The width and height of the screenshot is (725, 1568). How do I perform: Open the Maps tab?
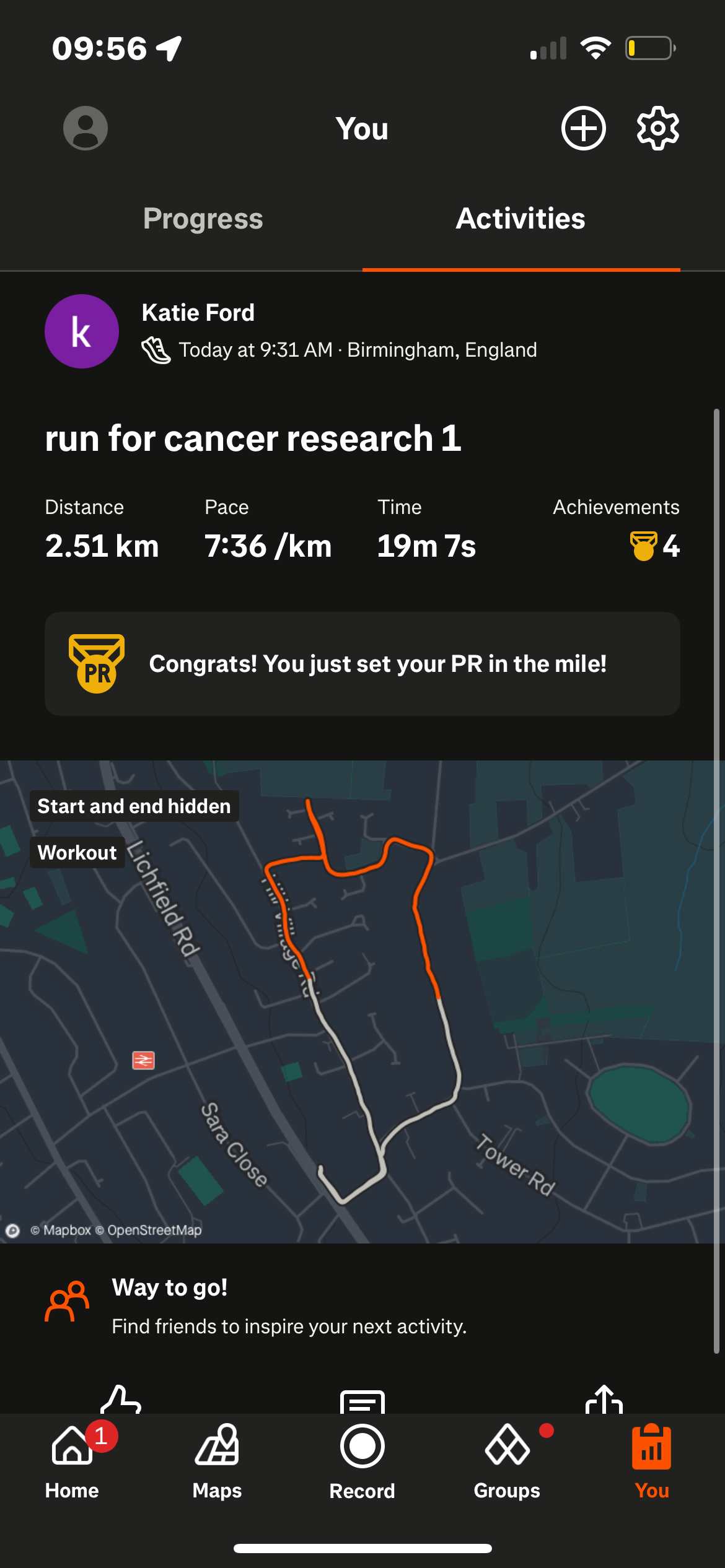point(217,1461)
